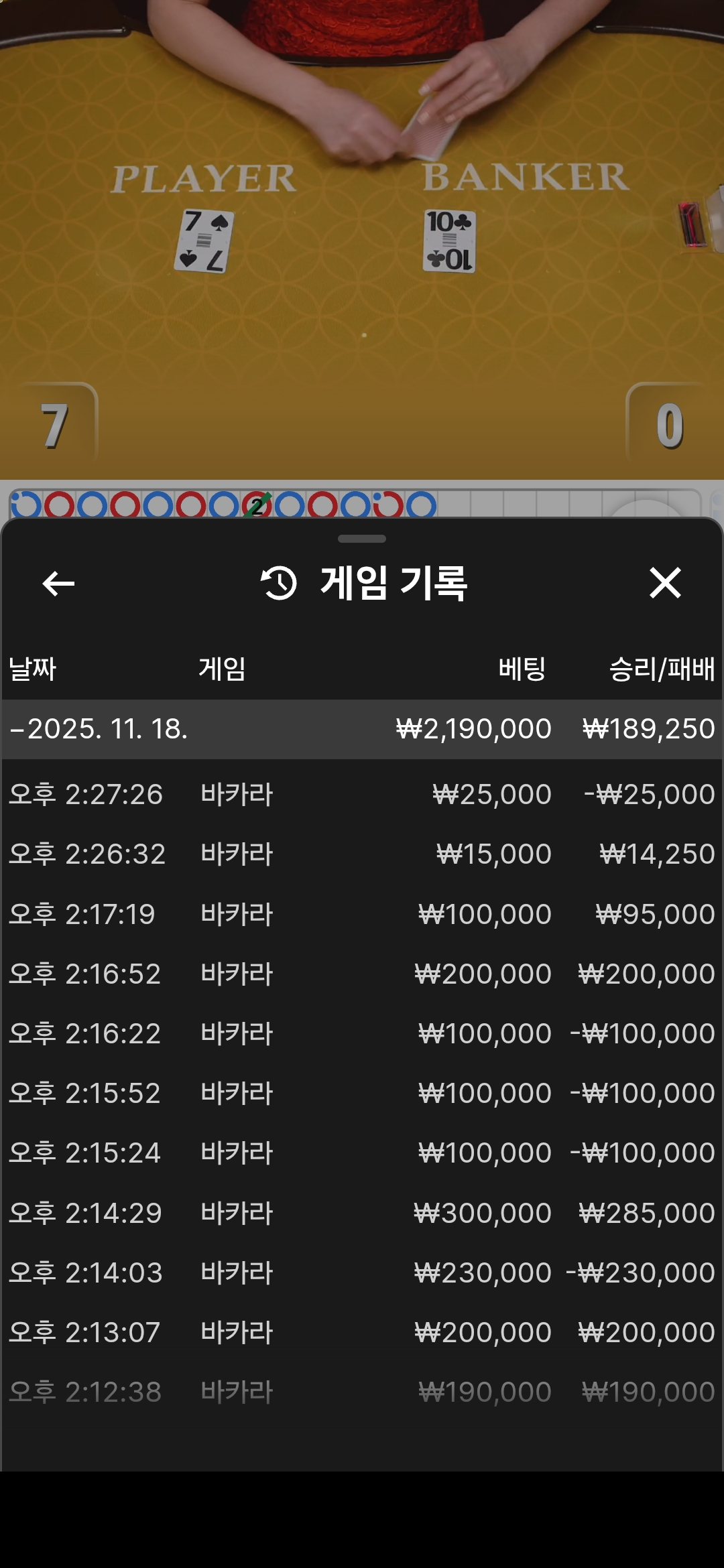
Task: Open the 오후 2:13:07 바카라 round
Action: tap(362, 1332)
